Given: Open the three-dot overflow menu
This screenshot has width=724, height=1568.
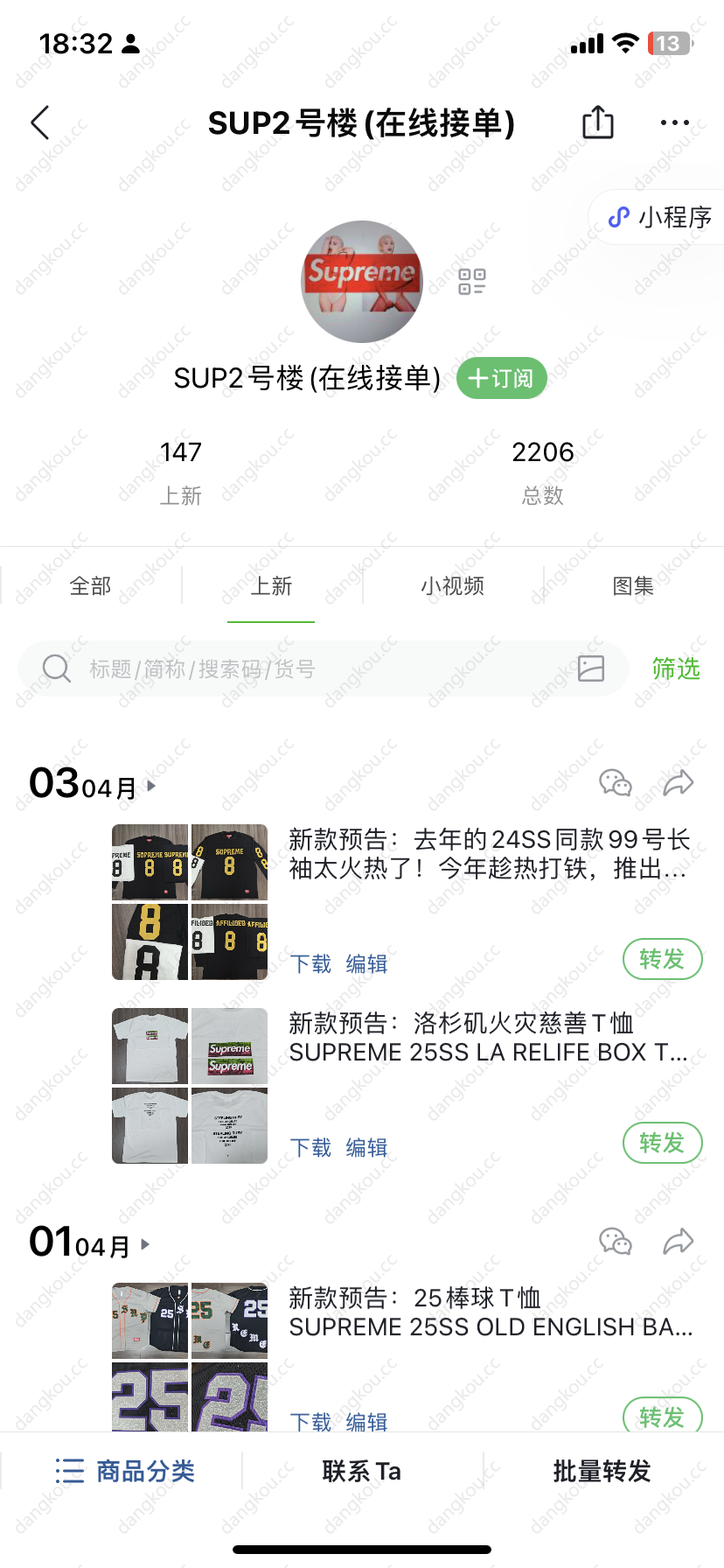Looking at the screenshot, I should pos(675,122).
